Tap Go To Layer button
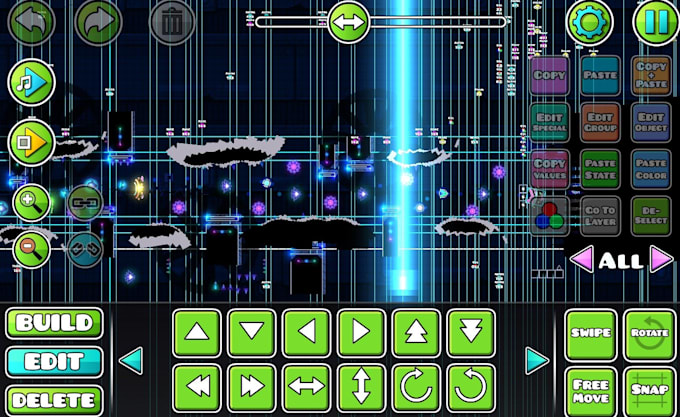The image size is (680, 417). tap(600, 215)
